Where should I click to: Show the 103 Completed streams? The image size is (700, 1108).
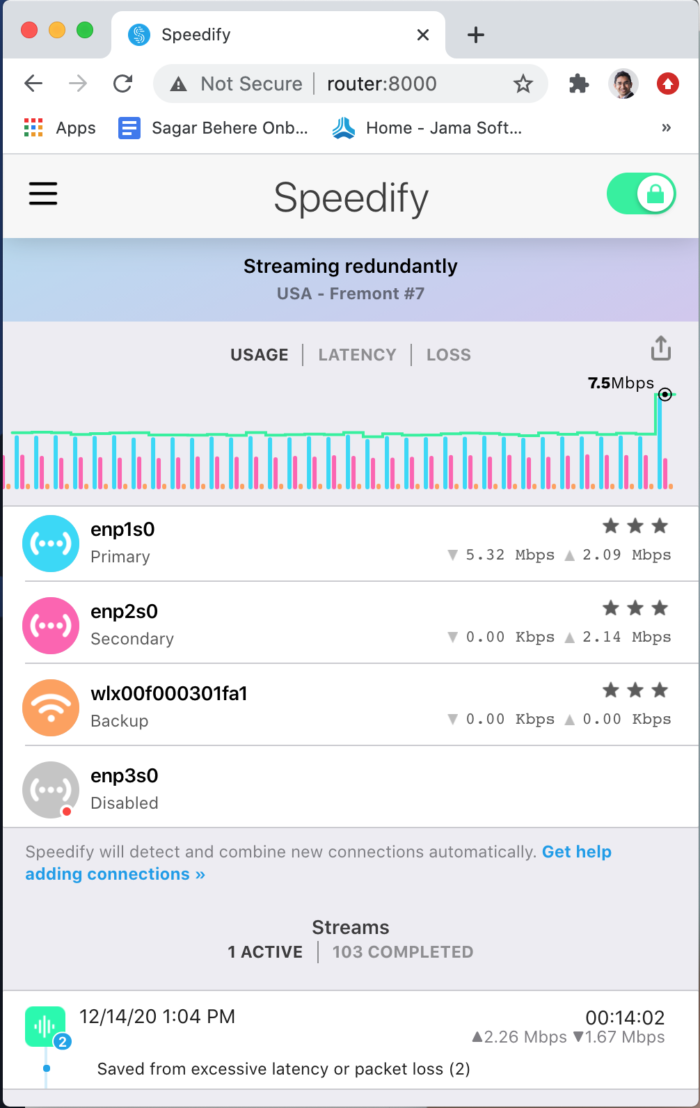pyautogui.click(x=403, y=952)
